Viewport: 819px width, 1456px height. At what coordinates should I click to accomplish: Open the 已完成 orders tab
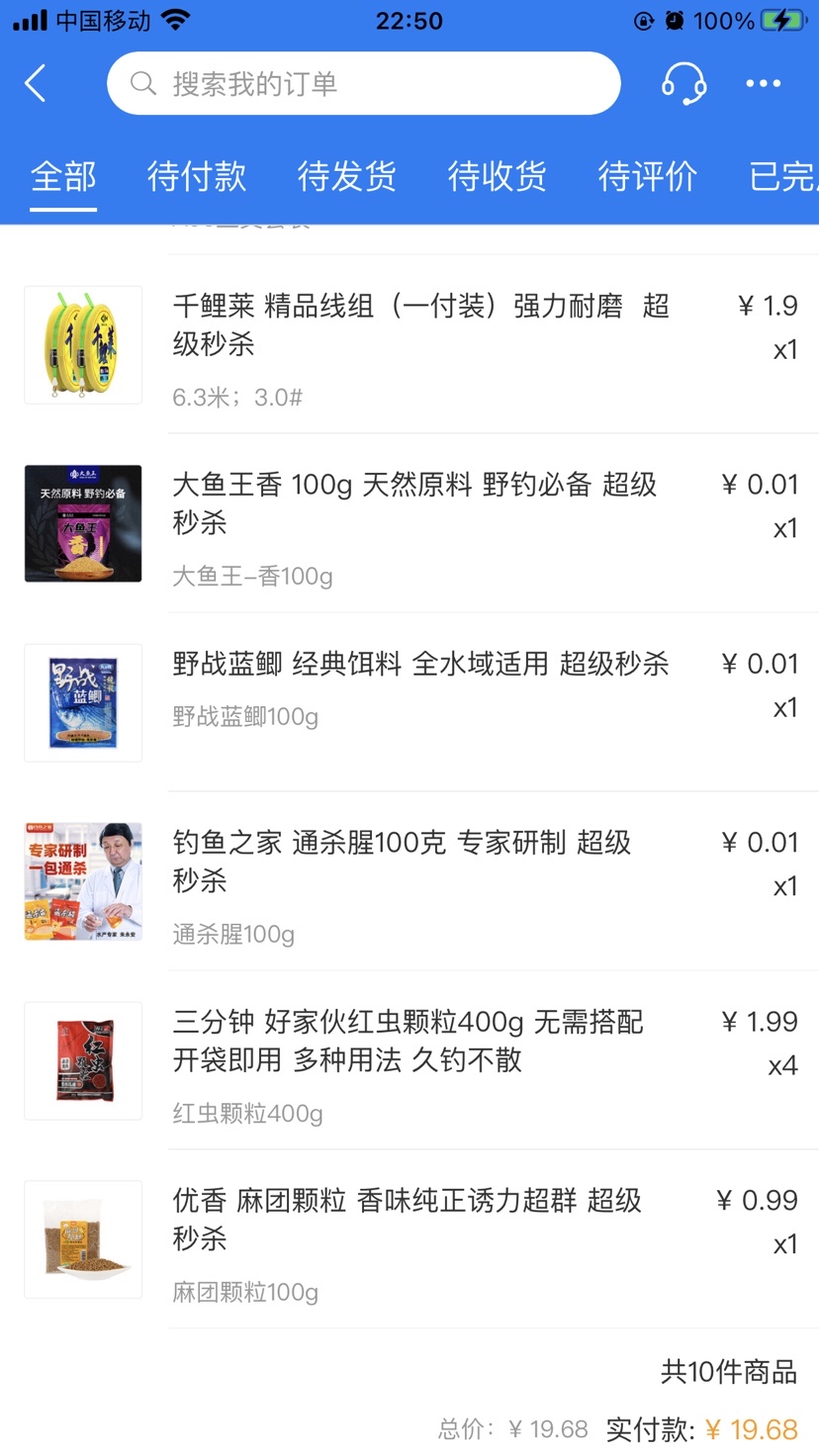coord(786,176)
